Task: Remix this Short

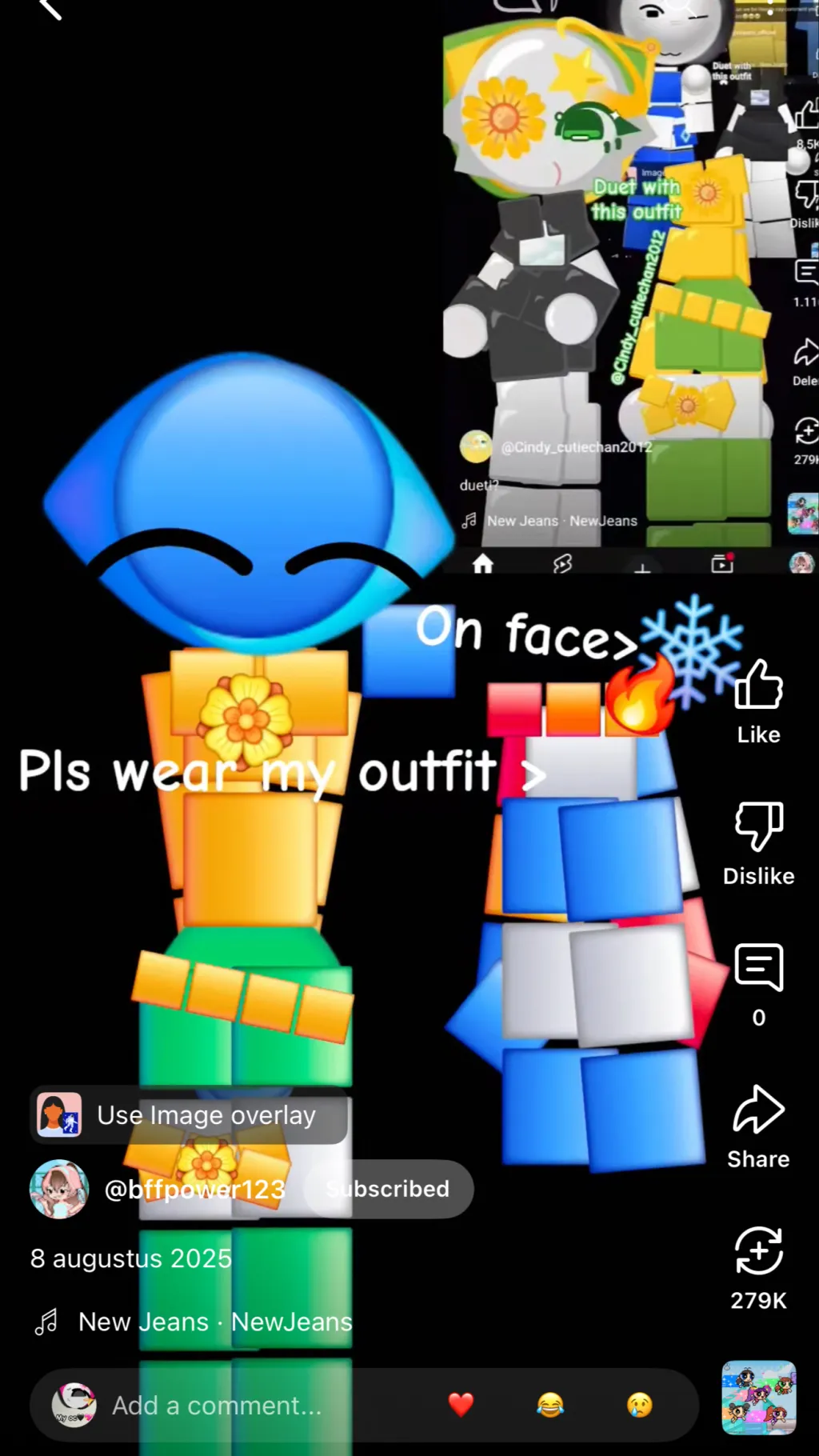Action: pyautogui.click(x=758, y=1251)
